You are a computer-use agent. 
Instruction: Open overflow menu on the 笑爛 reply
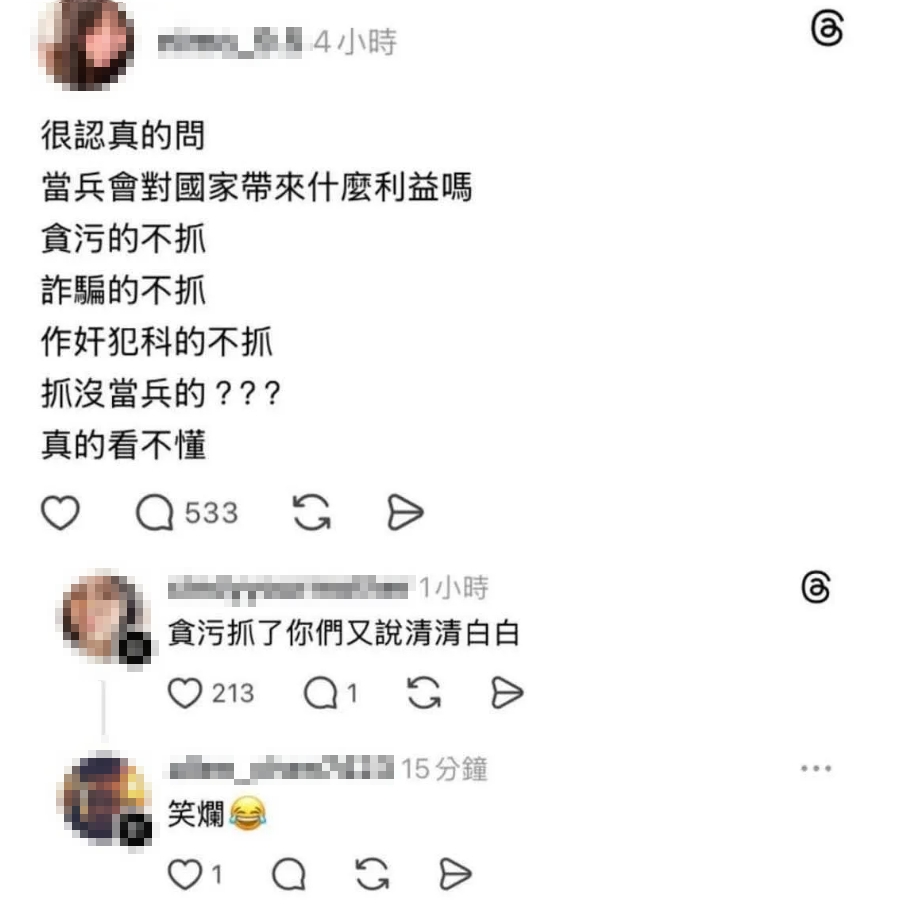[x=816, y=768]
